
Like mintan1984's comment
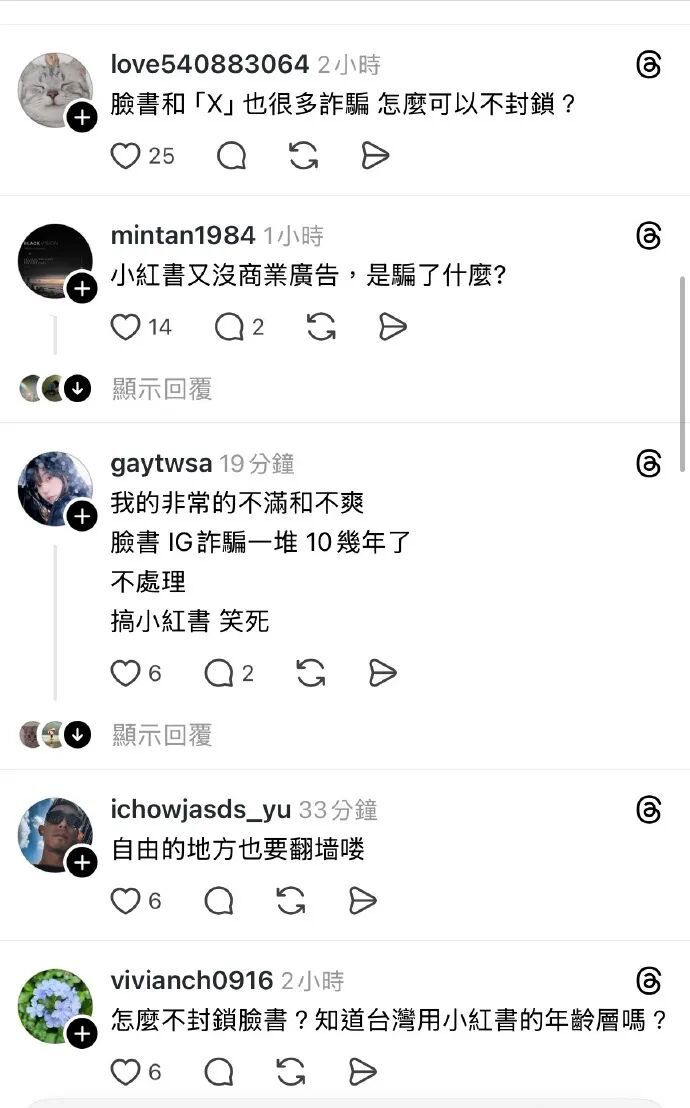pyautogui.click(x=126, y=327)
